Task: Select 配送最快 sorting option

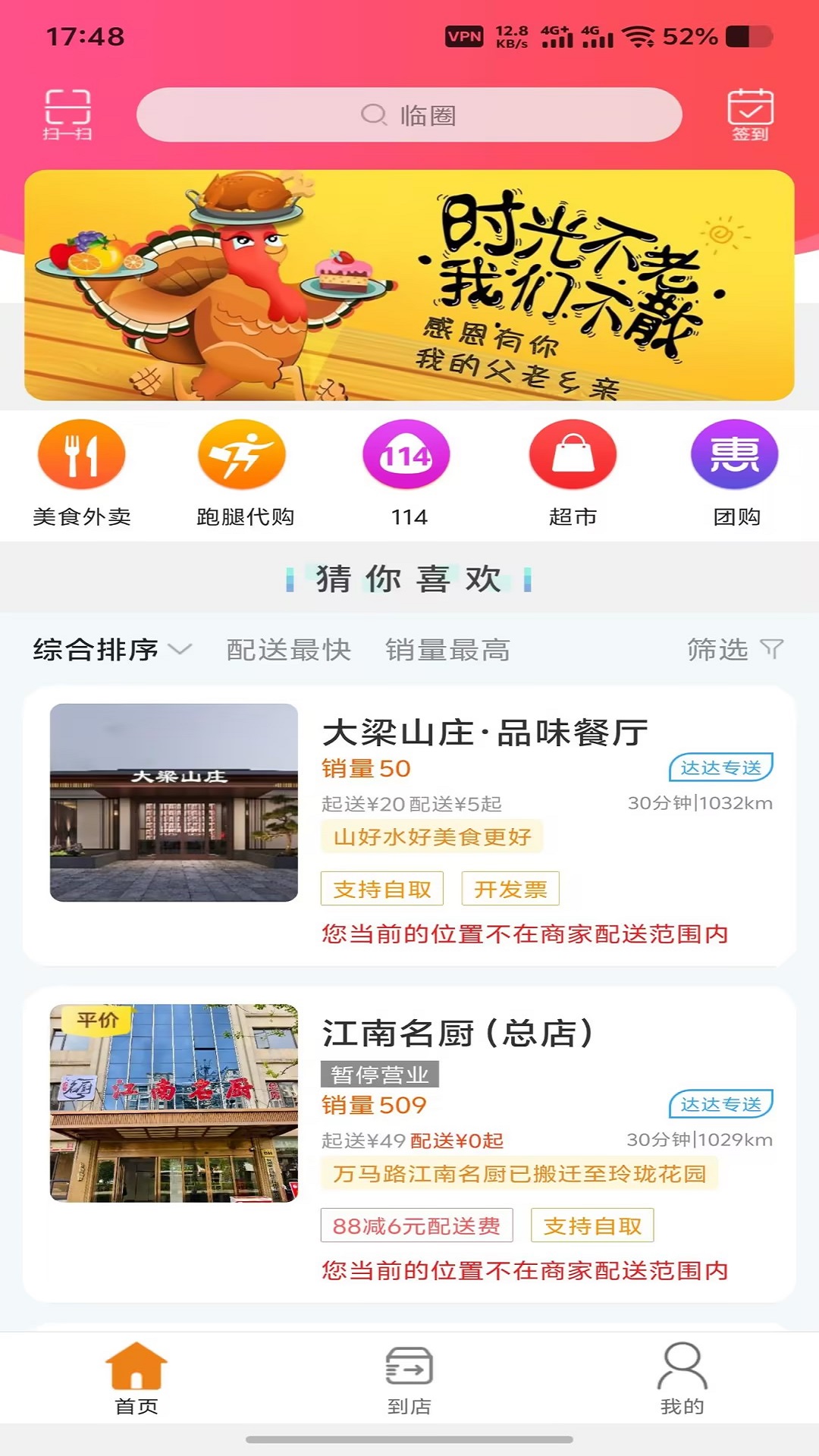Action: point(287,651)
